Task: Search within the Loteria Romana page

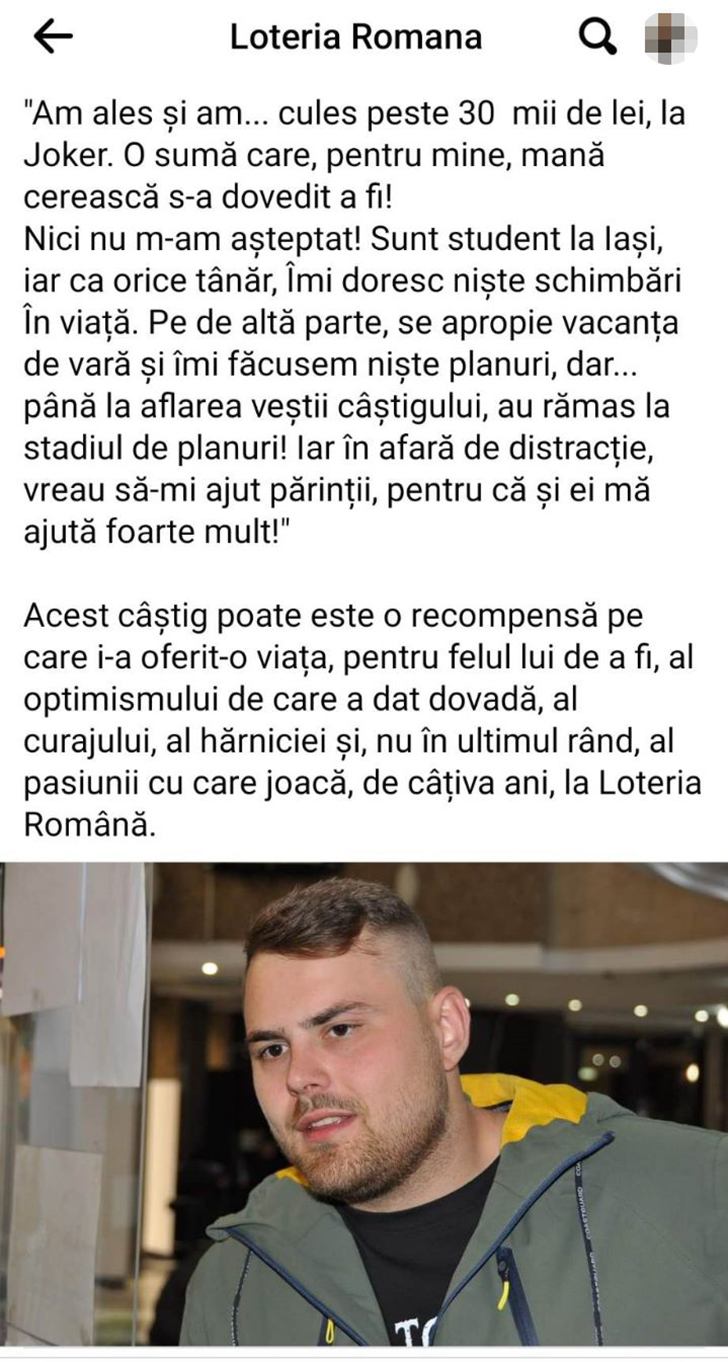Action: coord(597,37)
